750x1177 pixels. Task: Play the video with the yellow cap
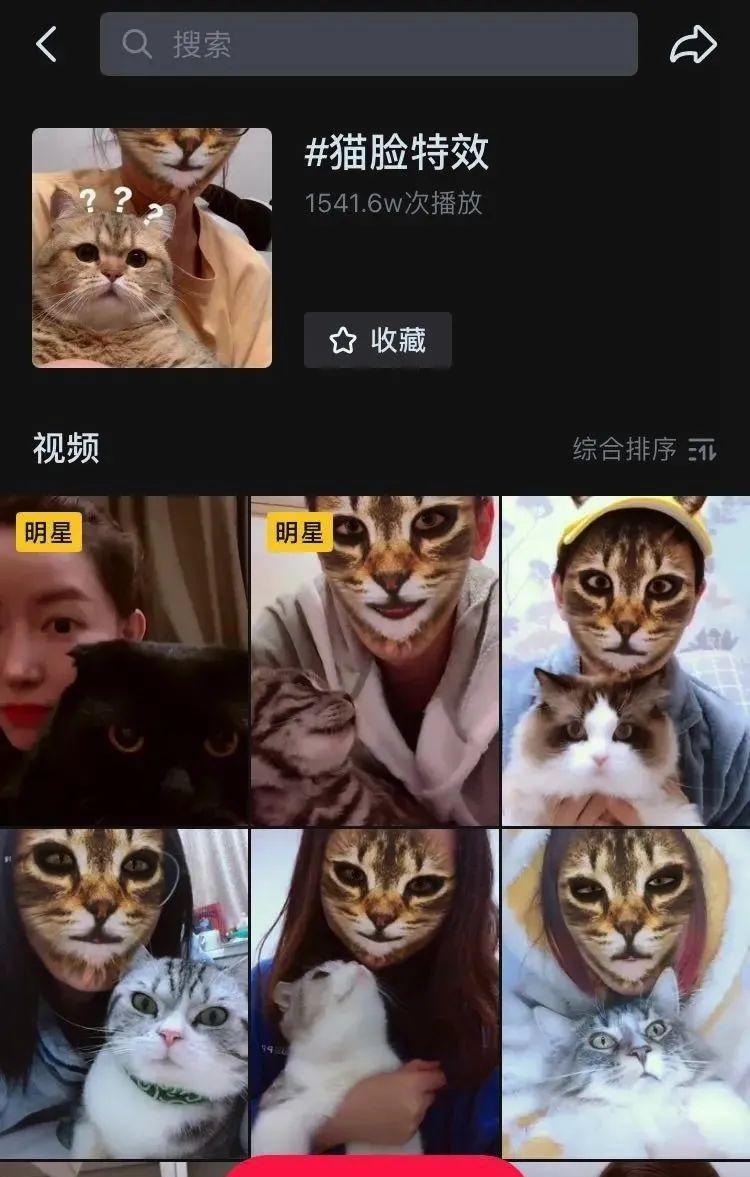(627, 660)
